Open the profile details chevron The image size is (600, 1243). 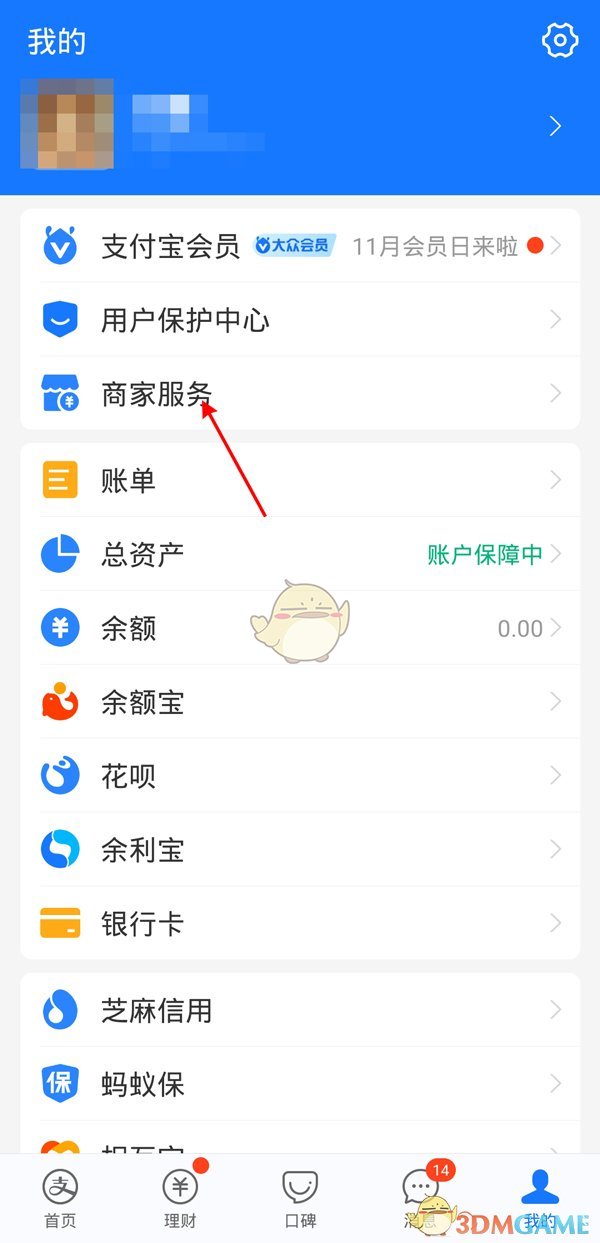[x=555, y=126]
